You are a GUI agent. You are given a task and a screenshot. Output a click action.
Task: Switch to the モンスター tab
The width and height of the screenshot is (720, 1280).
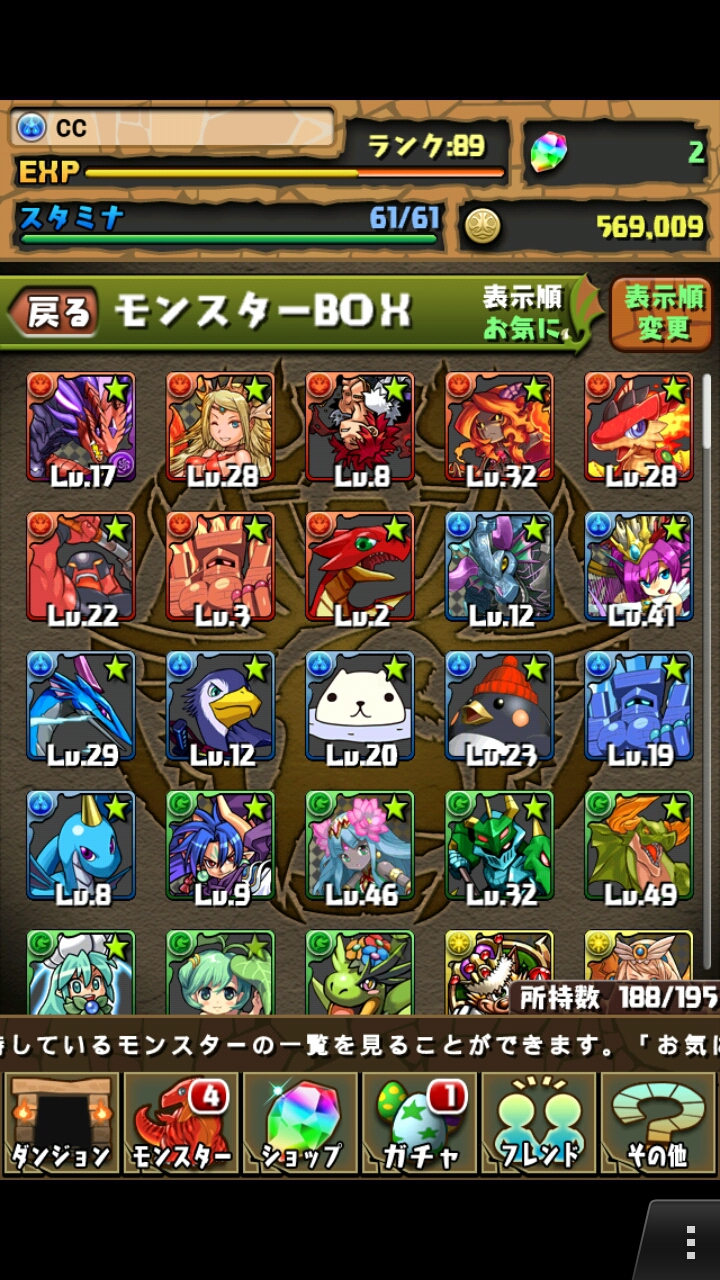tap(180, 1122)
